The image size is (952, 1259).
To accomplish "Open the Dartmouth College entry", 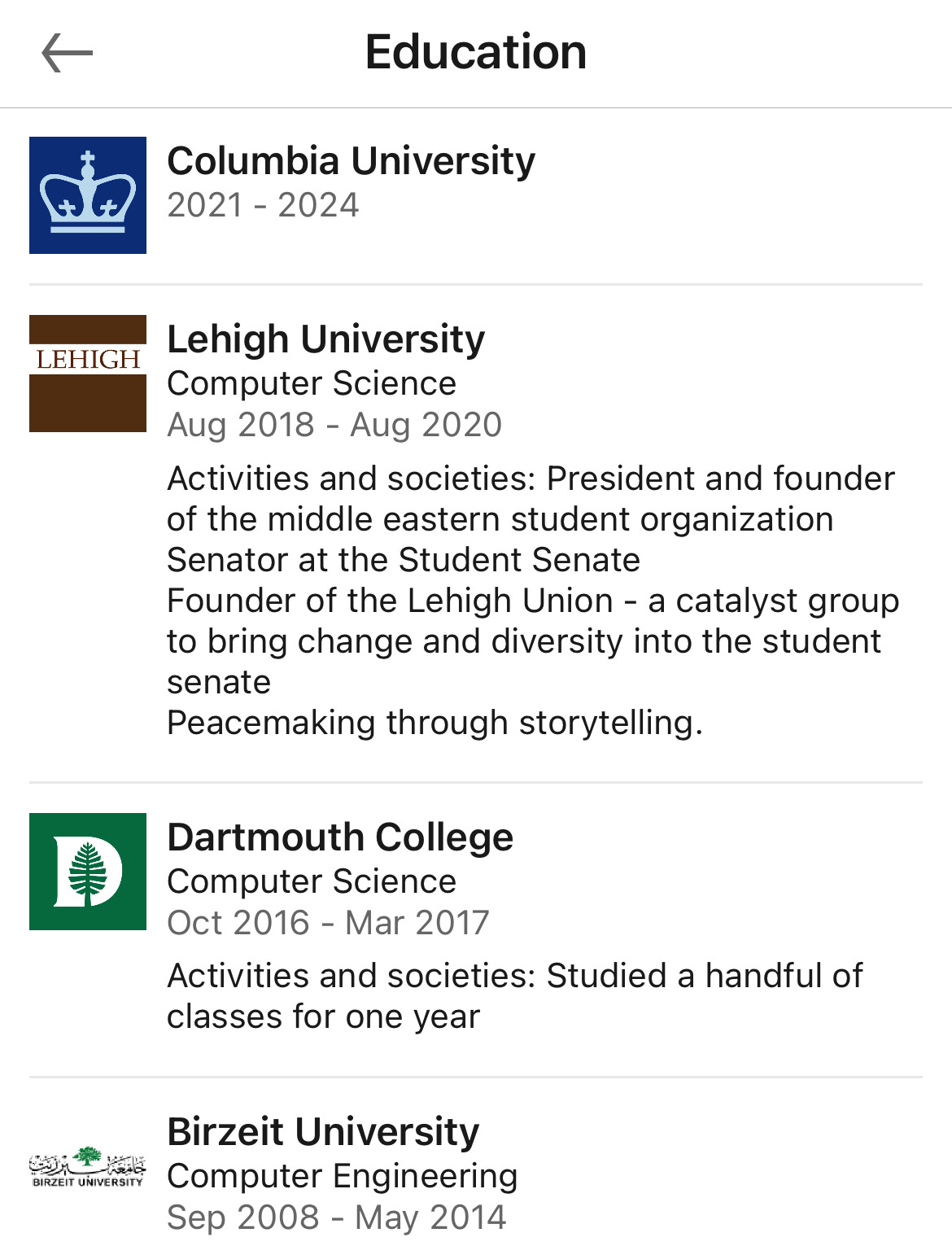I will (339, 837).
